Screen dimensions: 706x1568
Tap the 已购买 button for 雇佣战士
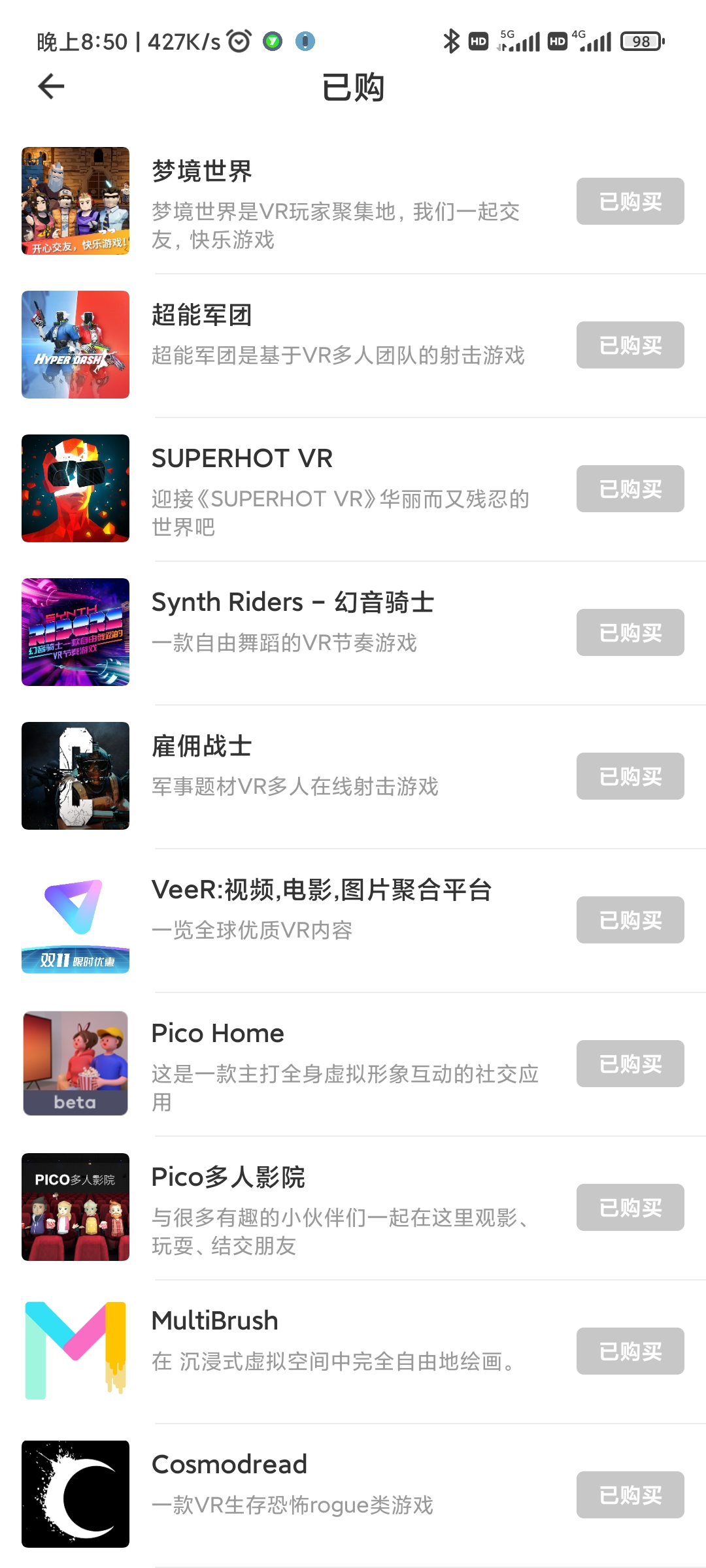630,776
